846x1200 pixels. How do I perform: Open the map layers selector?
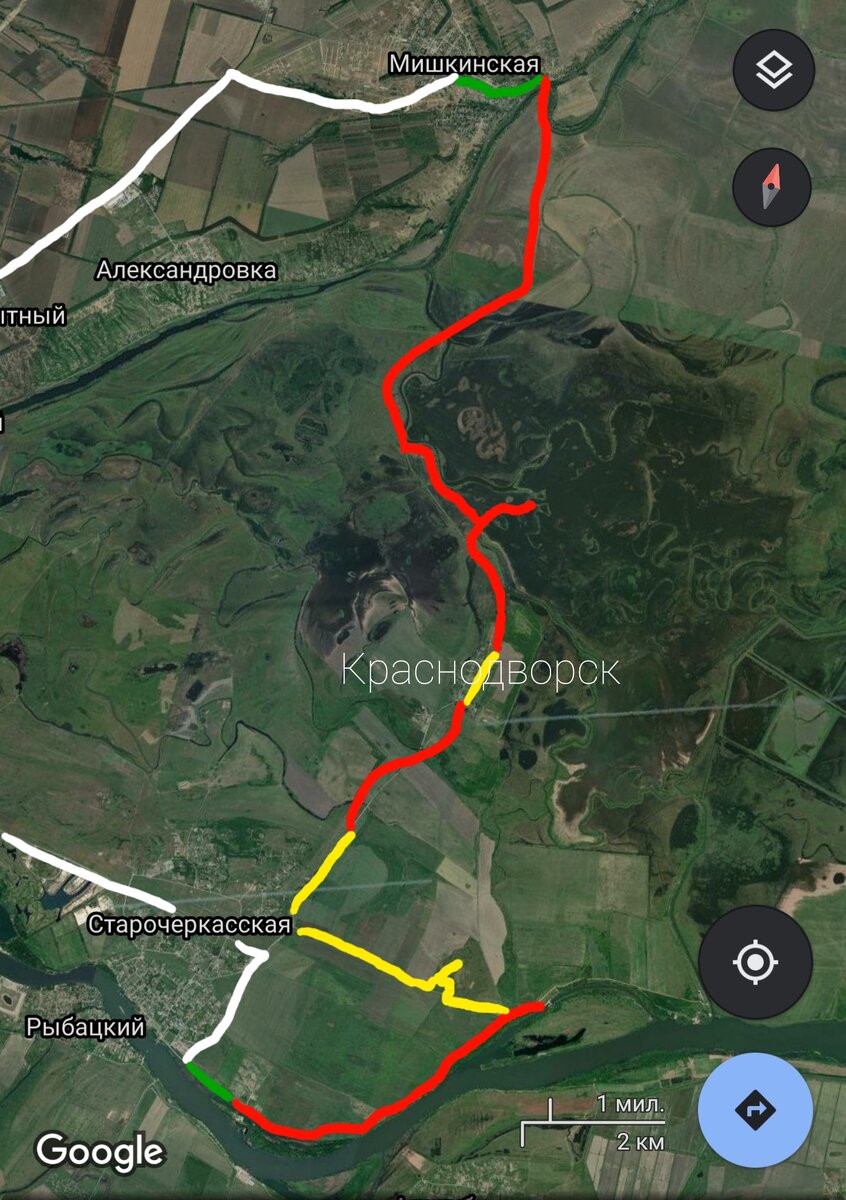[773, 70]
